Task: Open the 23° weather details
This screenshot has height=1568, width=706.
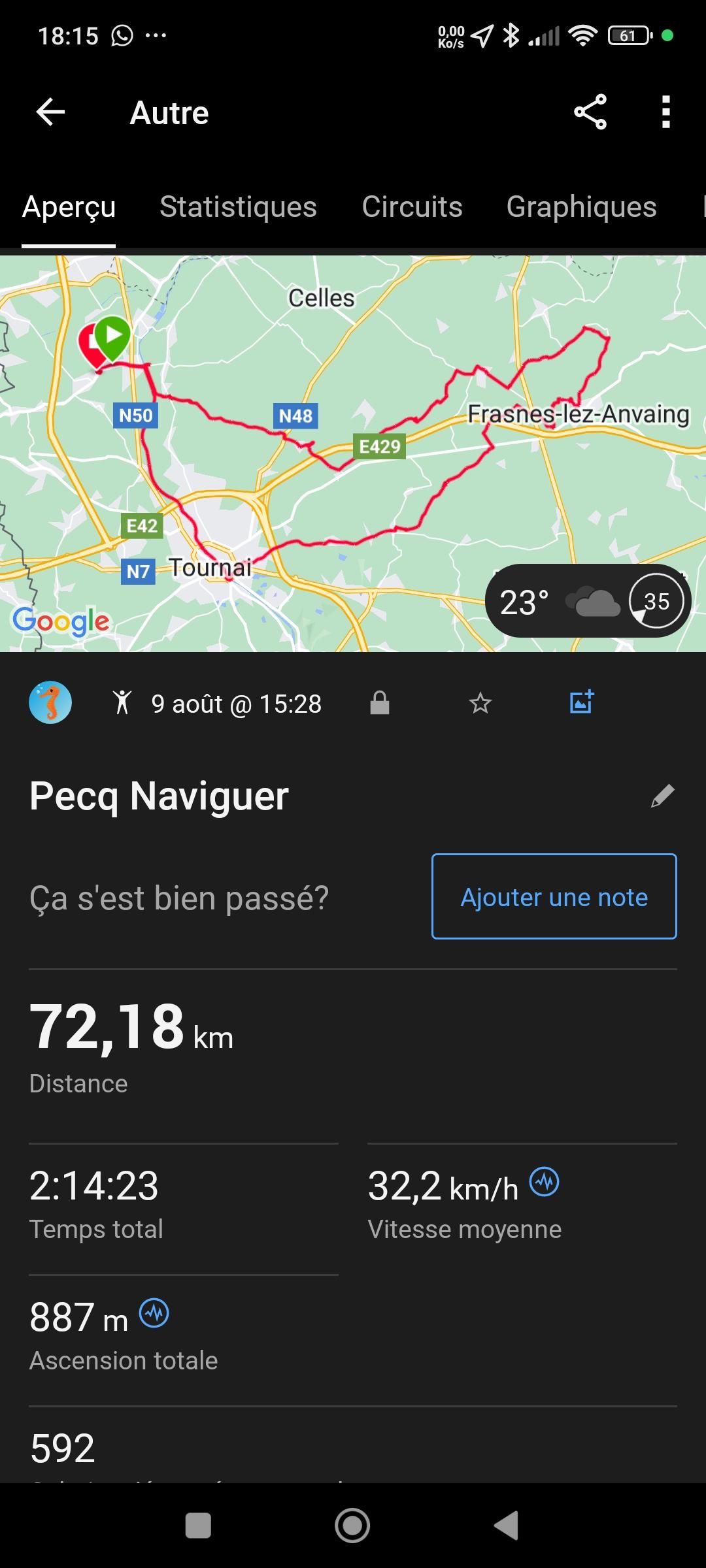Action: tap(588, 601)
